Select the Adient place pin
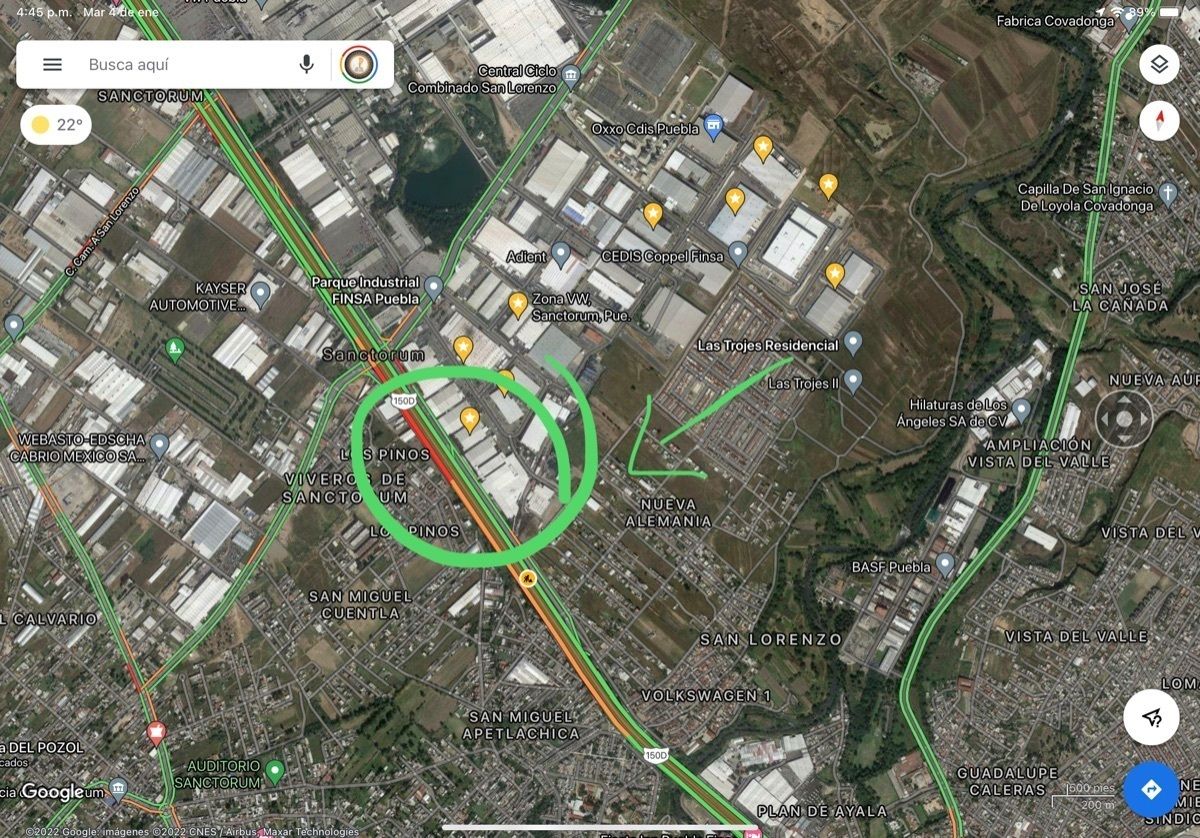The image size is (1200, 838). point(561,253)
